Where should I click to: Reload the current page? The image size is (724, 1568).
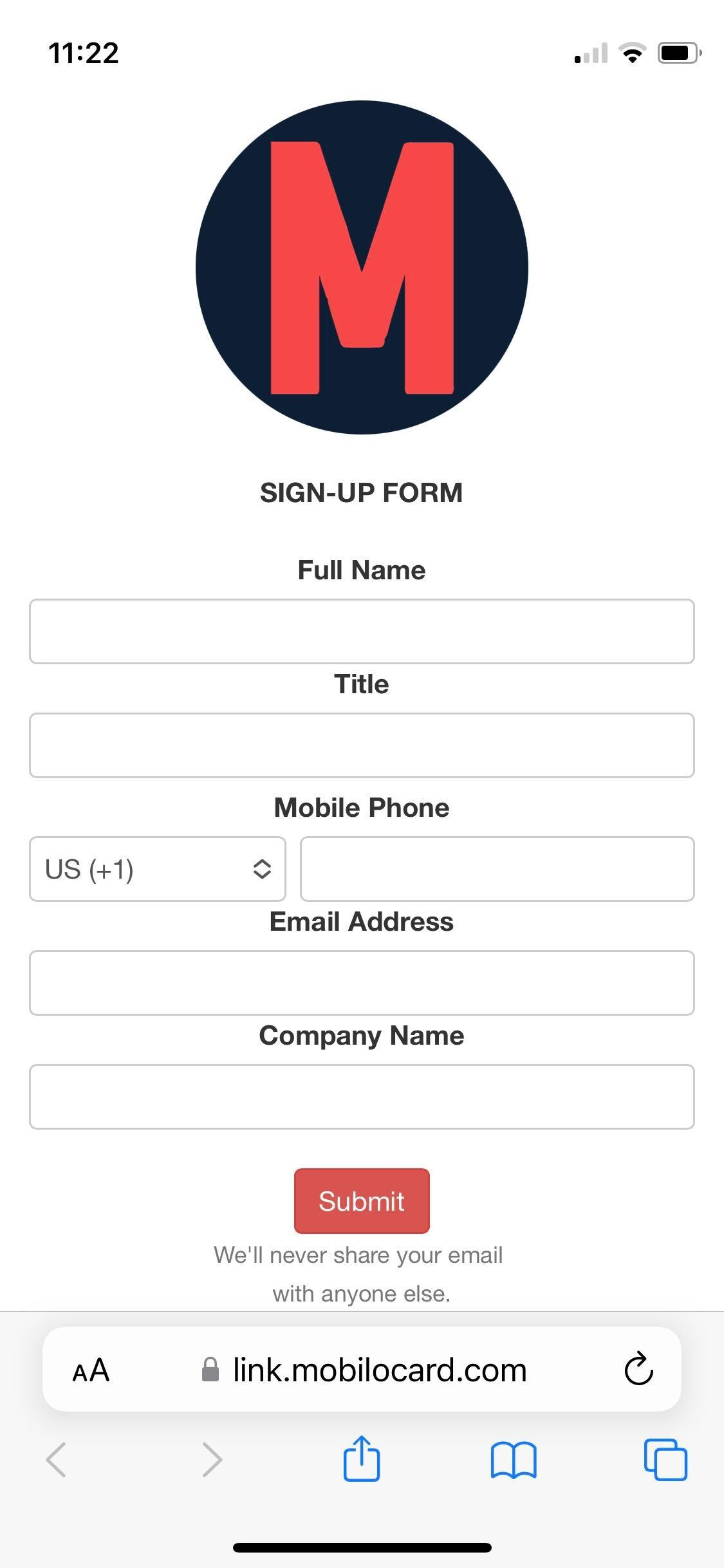click(638, 1370)
